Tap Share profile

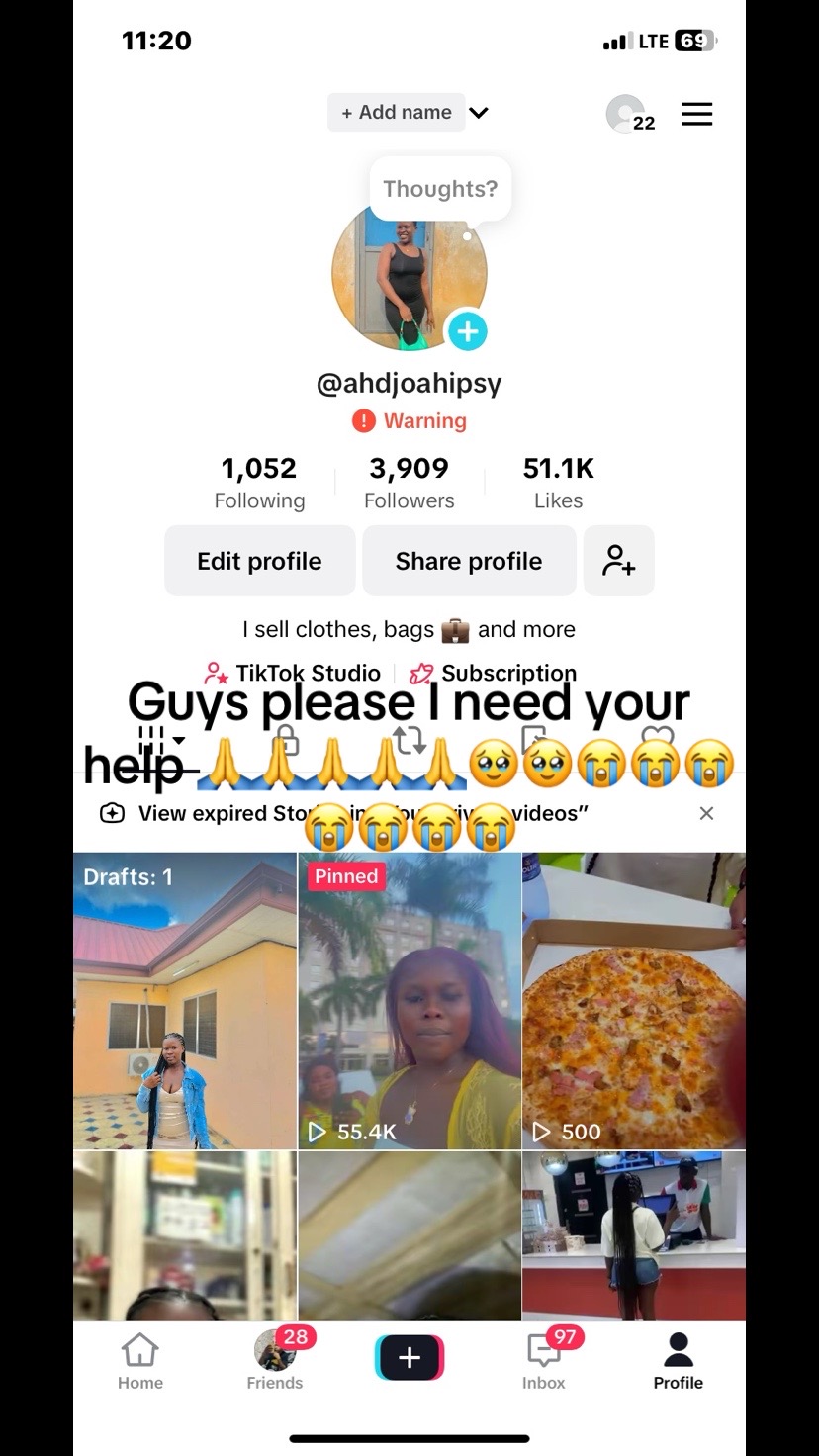click(469, 561)
